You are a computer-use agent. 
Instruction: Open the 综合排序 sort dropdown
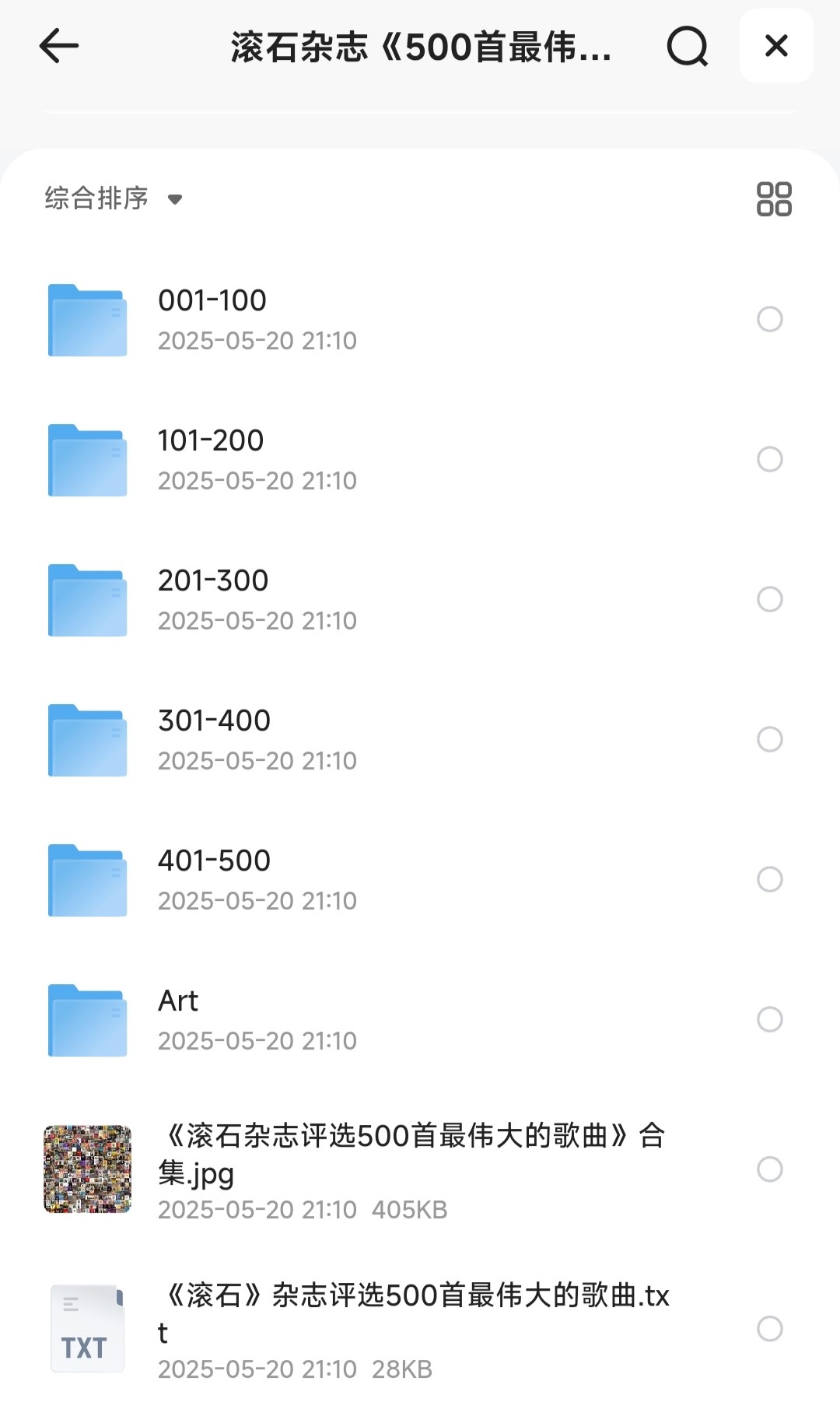114,198
